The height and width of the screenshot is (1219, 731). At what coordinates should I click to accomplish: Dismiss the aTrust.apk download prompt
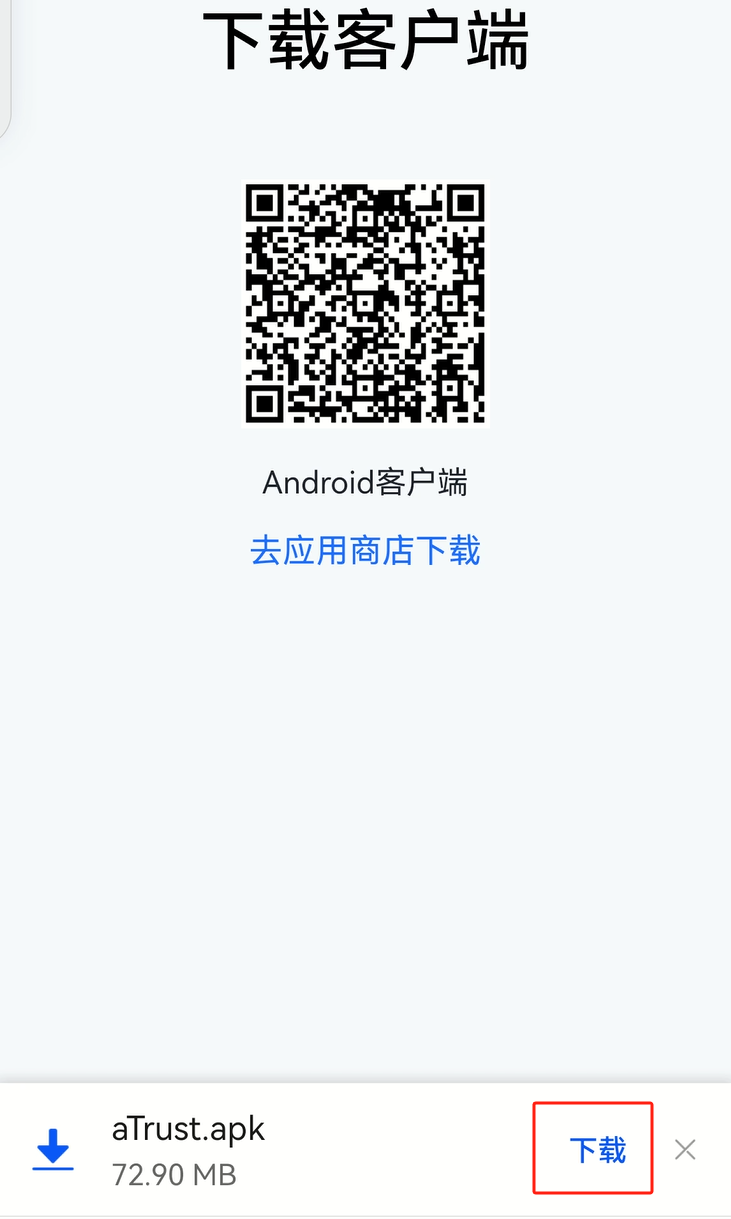tap(685, 1150)
